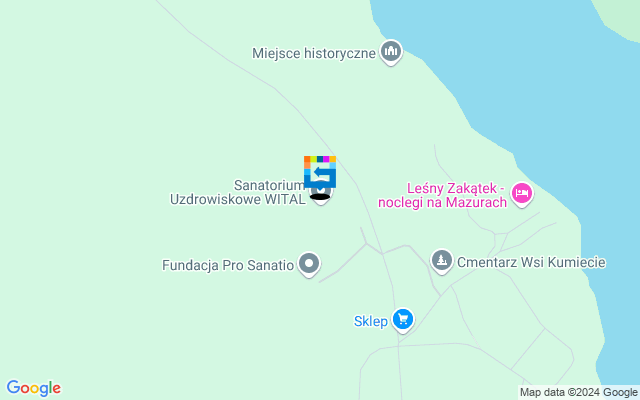Select the Fundacja Pro Sanatio marker

(x=310, y=265)
